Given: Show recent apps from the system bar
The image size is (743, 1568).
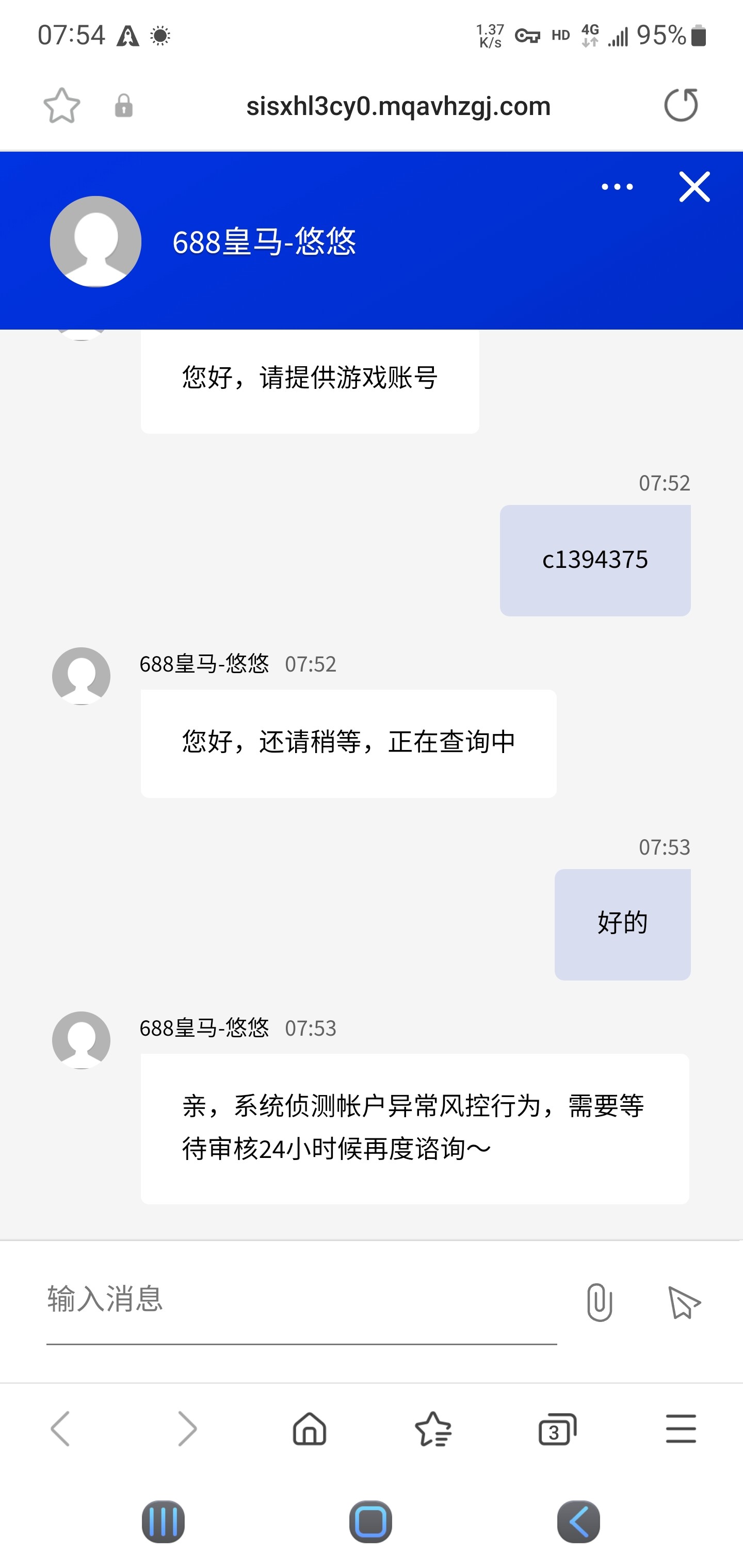Looking at the screenshot, I should (163, 1522).
